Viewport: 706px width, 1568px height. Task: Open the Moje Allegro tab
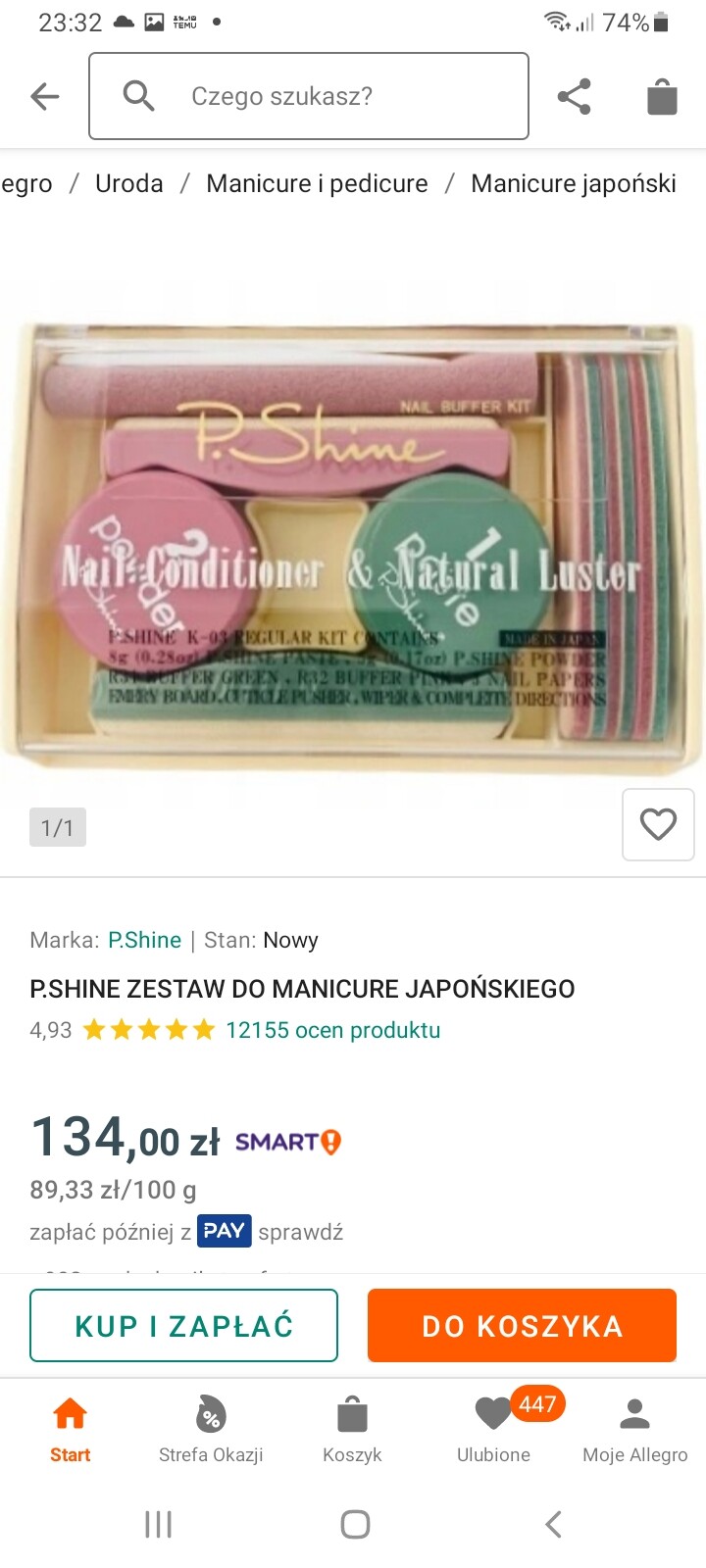pos(634,1430)
